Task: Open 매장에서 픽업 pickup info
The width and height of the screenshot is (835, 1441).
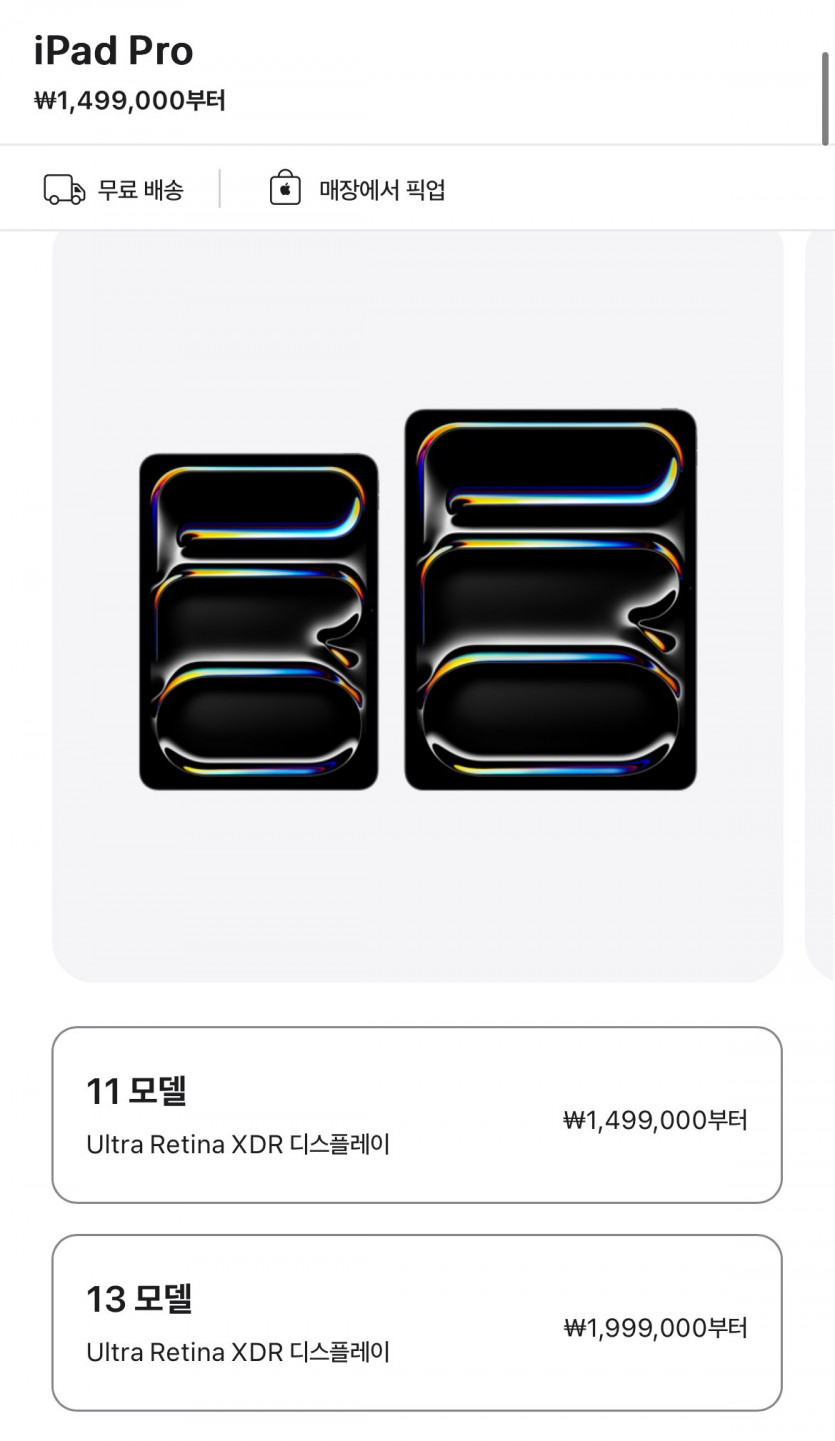Action: 358,189
